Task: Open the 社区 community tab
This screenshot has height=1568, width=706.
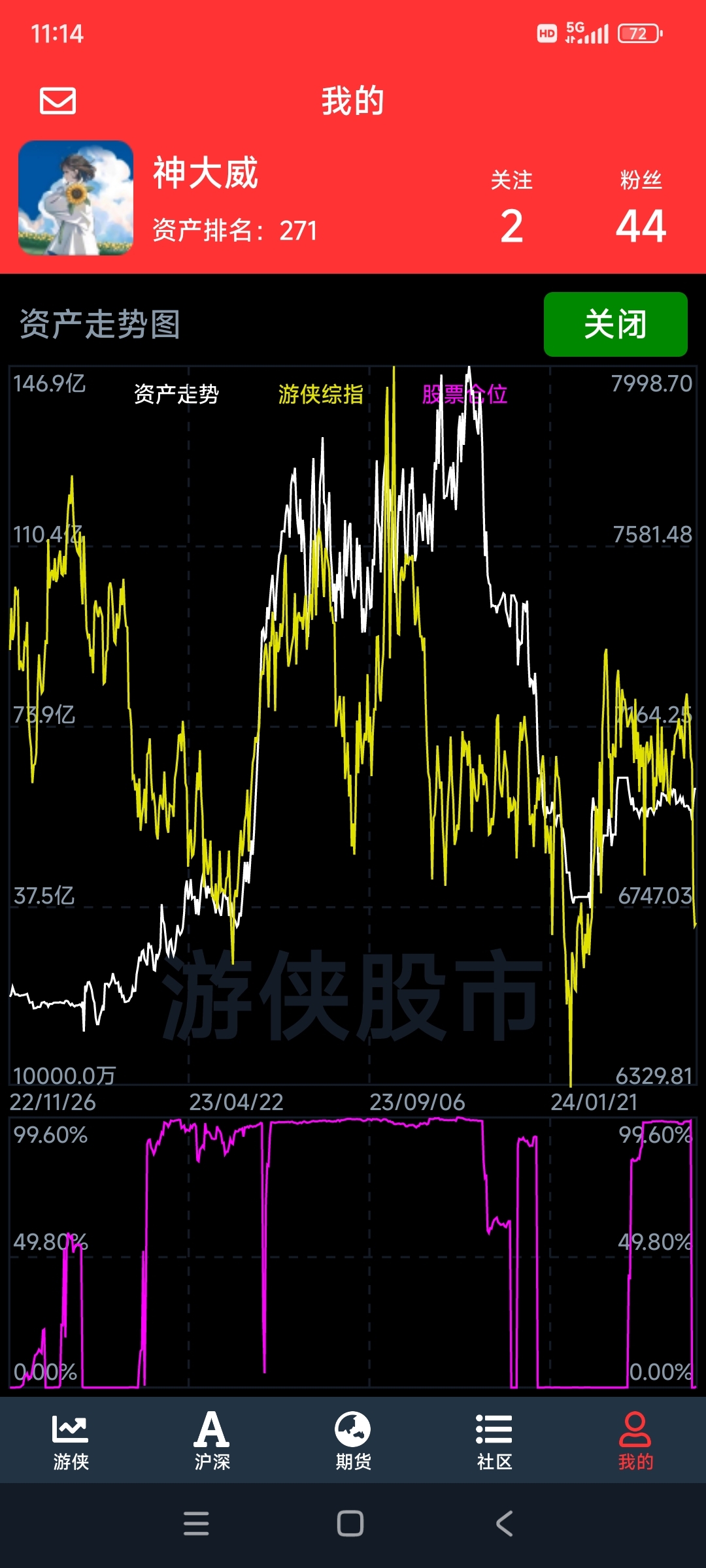Action: click(x=494, y=1442)
